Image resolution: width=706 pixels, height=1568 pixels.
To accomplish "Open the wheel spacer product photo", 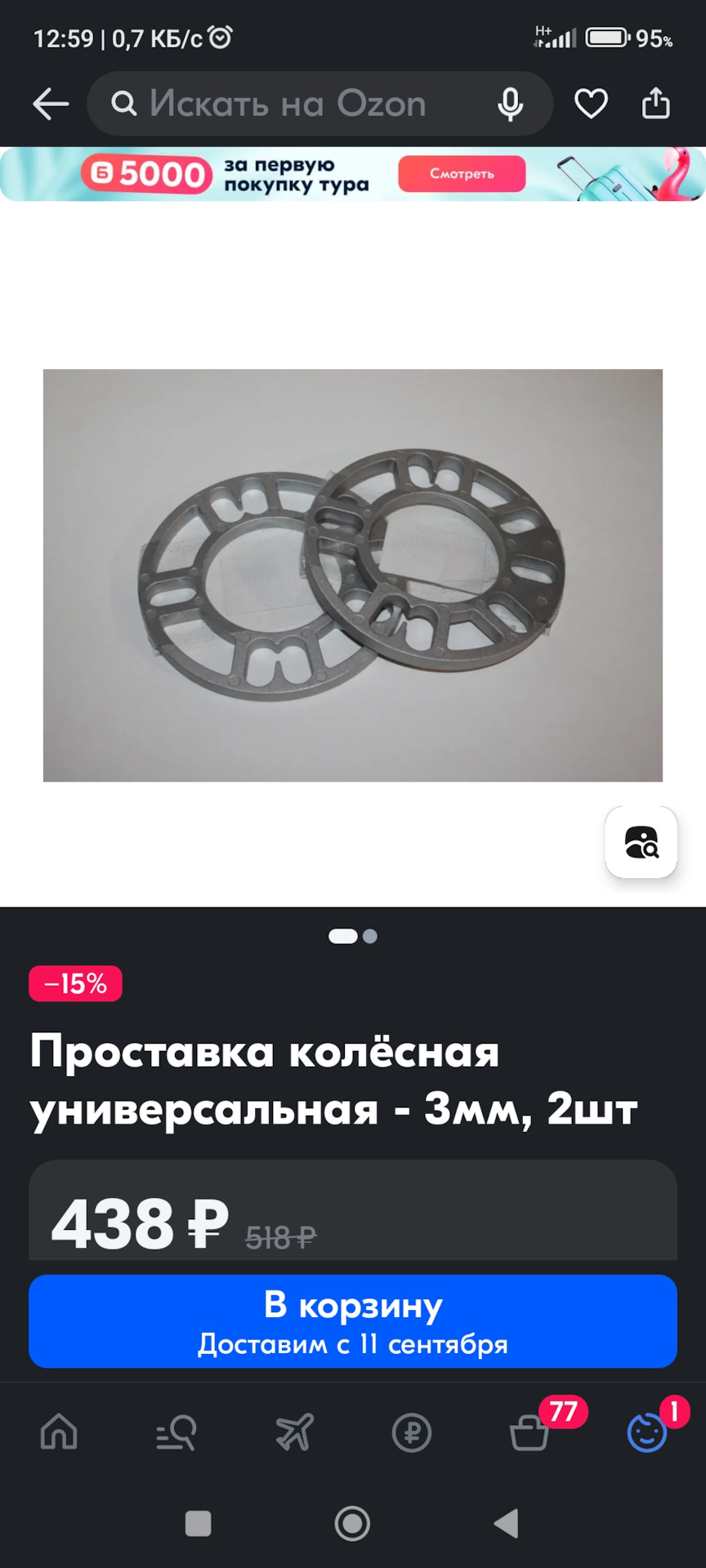I will [352, 575].
